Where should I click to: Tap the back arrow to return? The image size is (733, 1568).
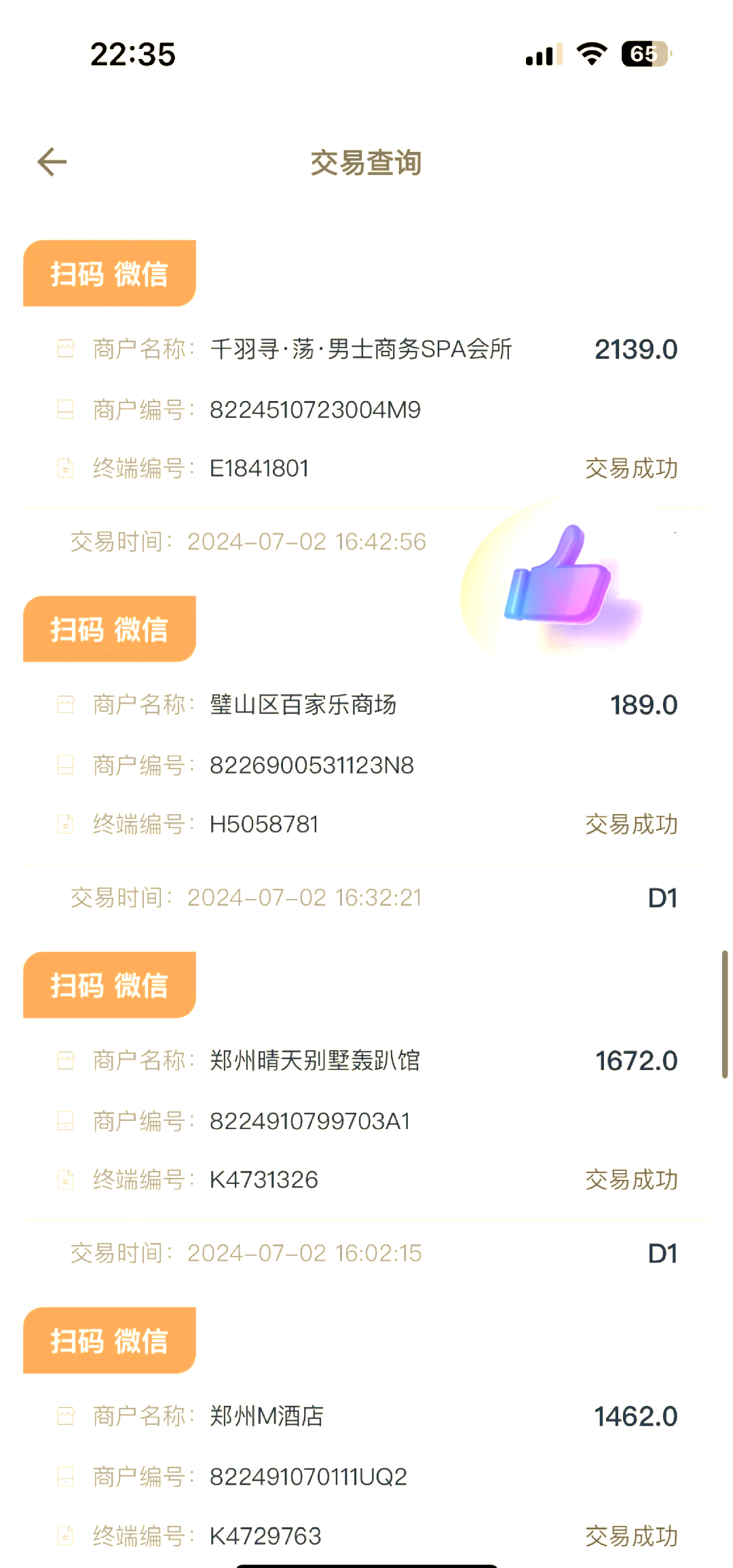51,161
